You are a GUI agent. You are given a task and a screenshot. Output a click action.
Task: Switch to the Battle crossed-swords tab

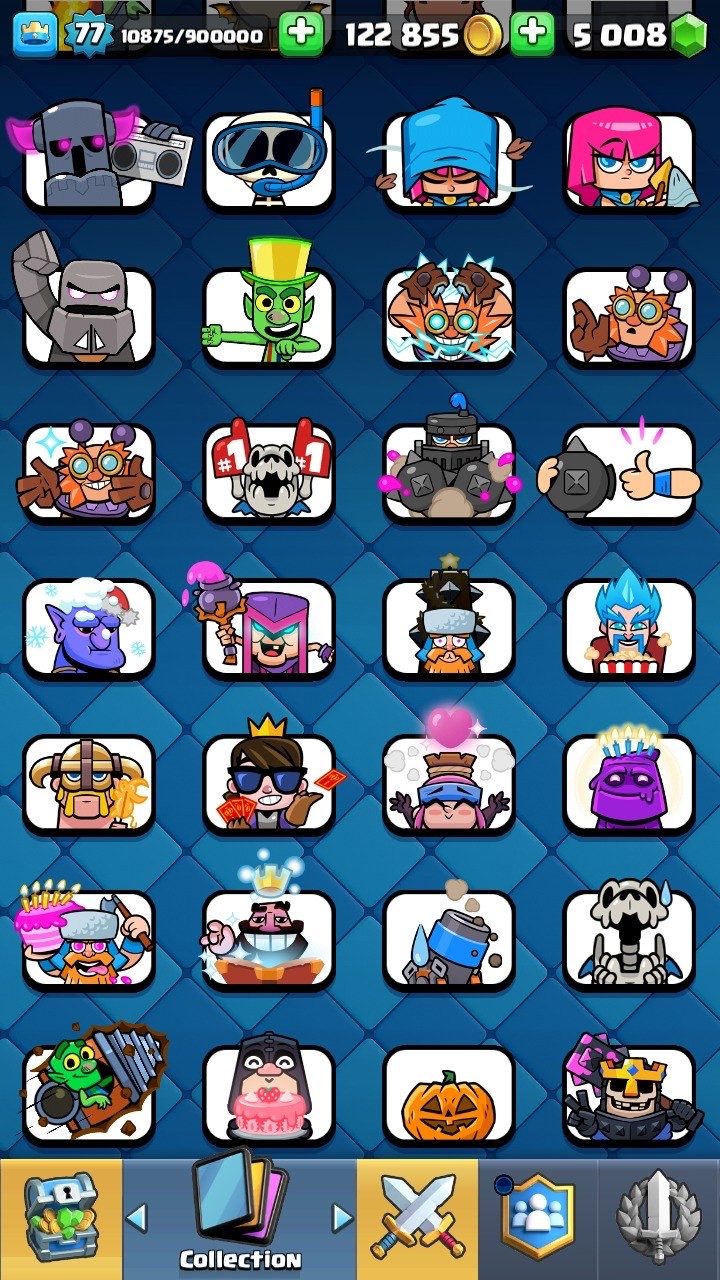[x=417, y=1219]
